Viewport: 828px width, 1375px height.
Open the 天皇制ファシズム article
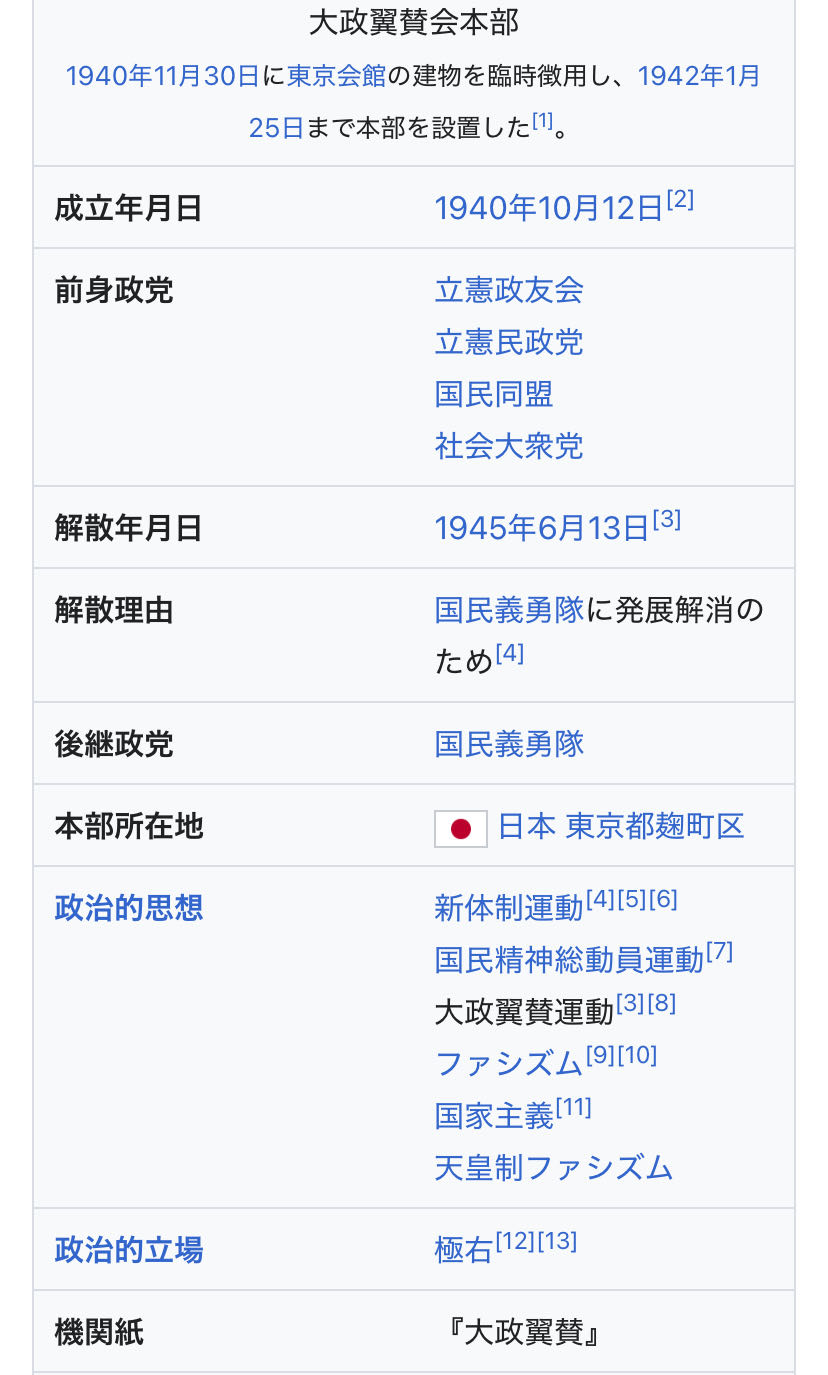554,1167
